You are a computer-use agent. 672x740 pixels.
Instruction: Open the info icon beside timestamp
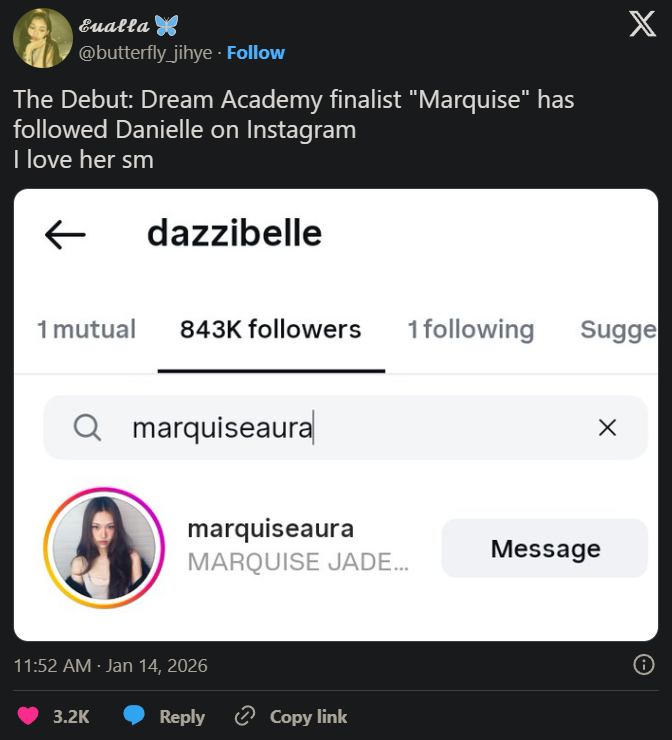645,664
